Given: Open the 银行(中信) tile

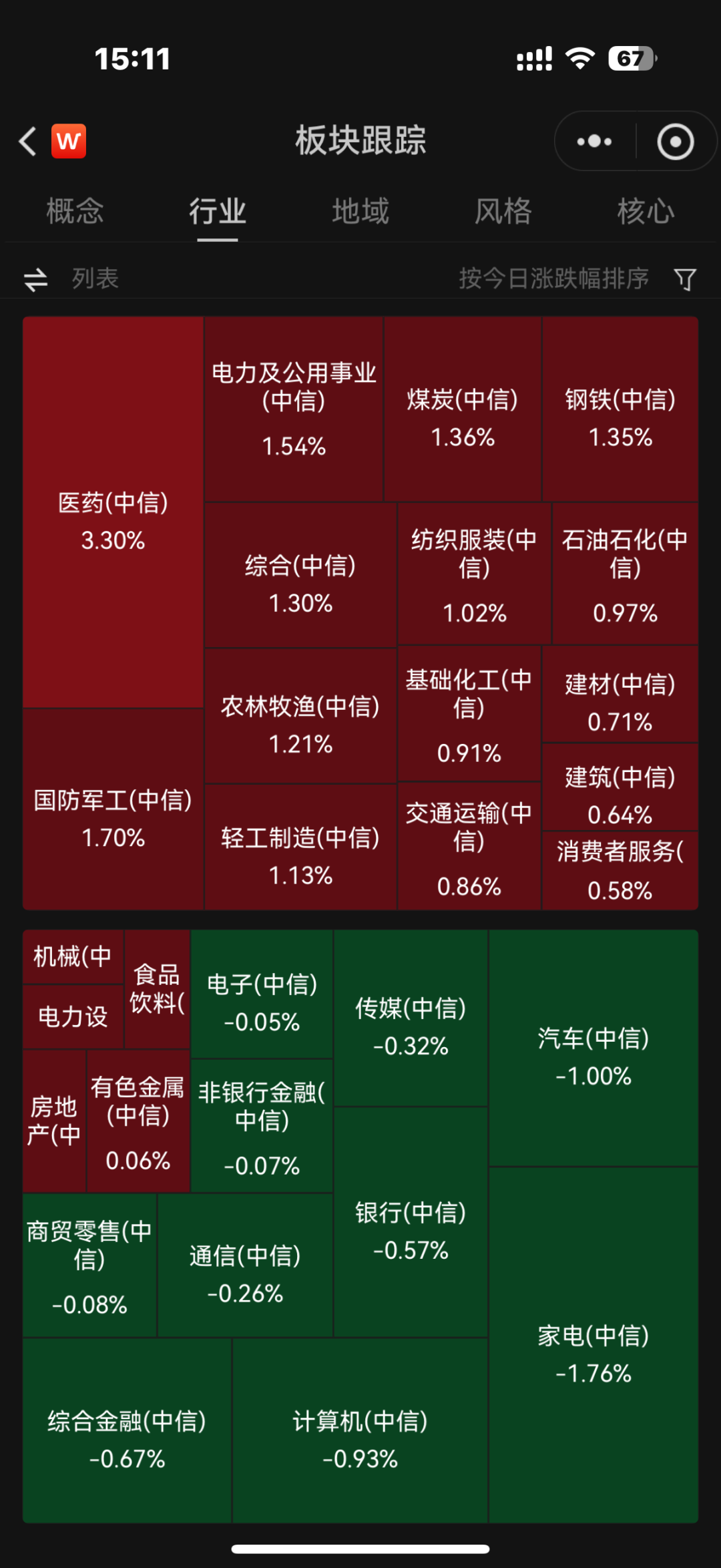Looking at the screenshot, I should (411, 1222).
